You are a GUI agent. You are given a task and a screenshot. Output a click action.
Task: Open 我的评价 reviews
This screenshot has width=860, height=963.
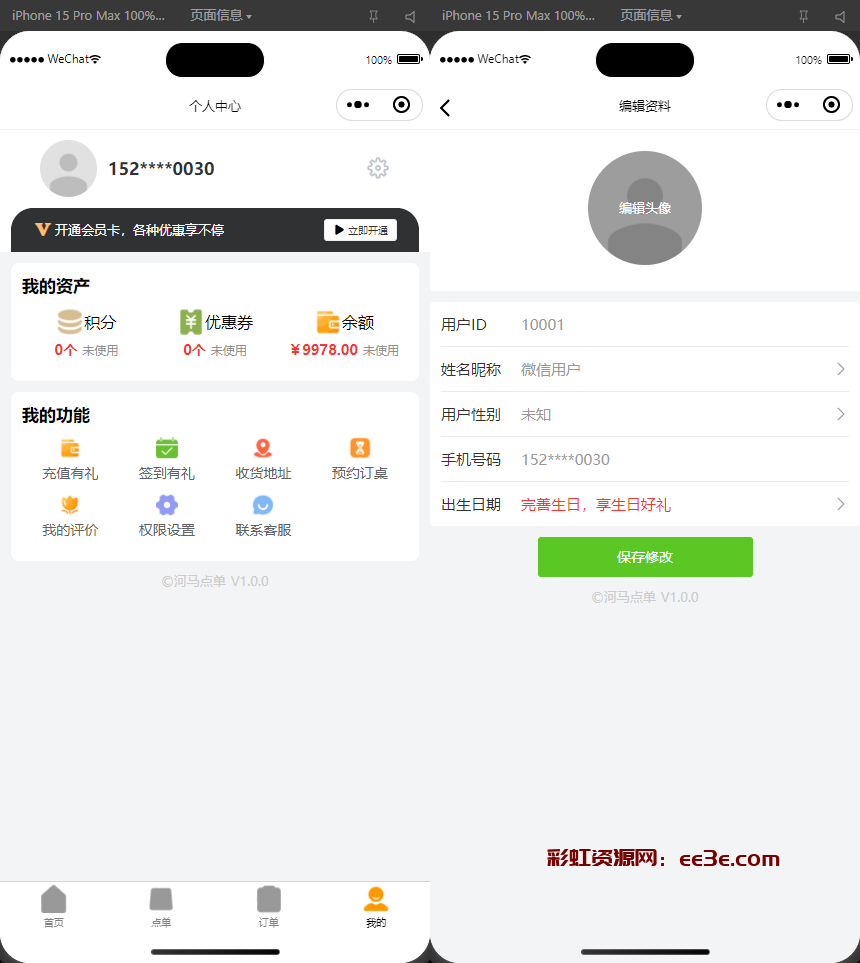[70, 516]
